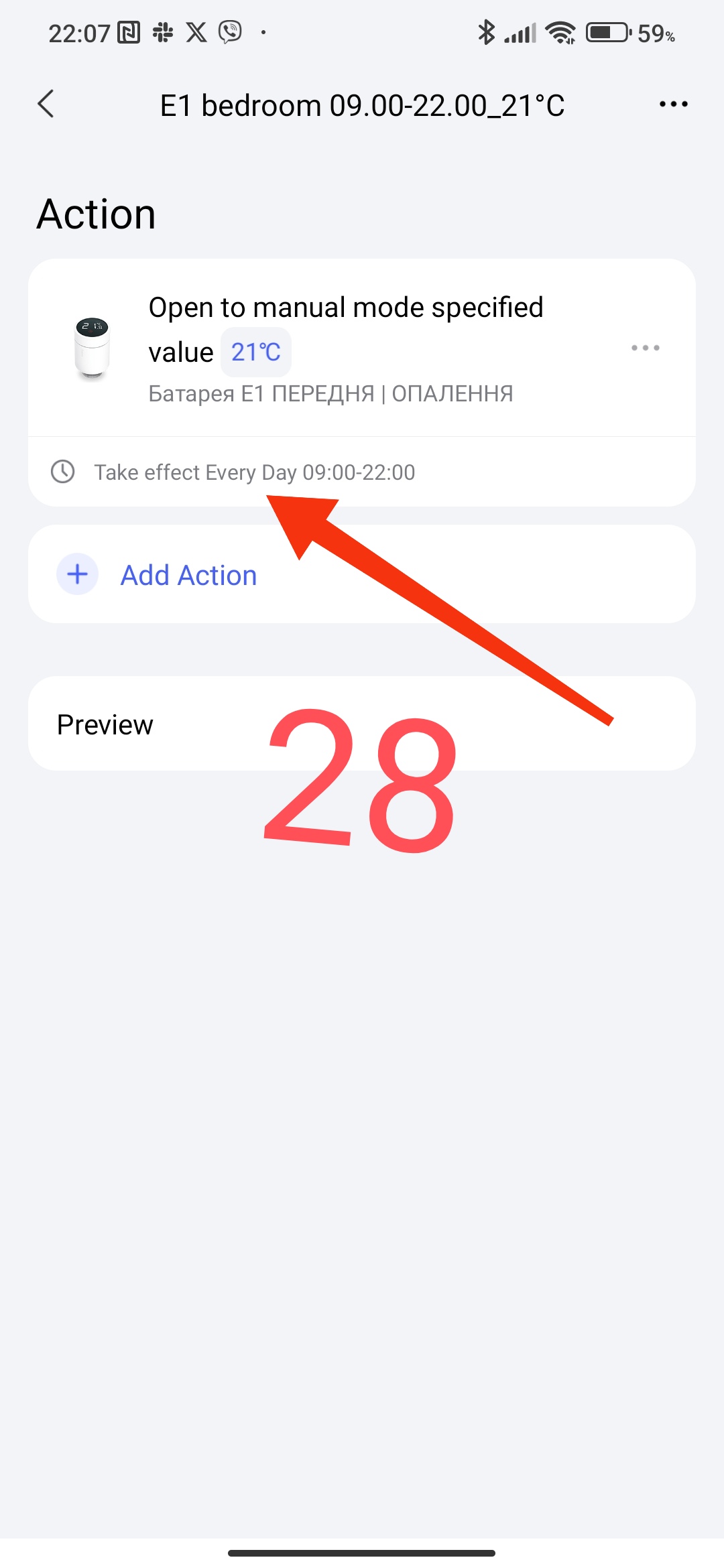This screenshot has height=1568, width=724.
Task: Open the thermostat action's three-dot options
Action: point(645,348)
